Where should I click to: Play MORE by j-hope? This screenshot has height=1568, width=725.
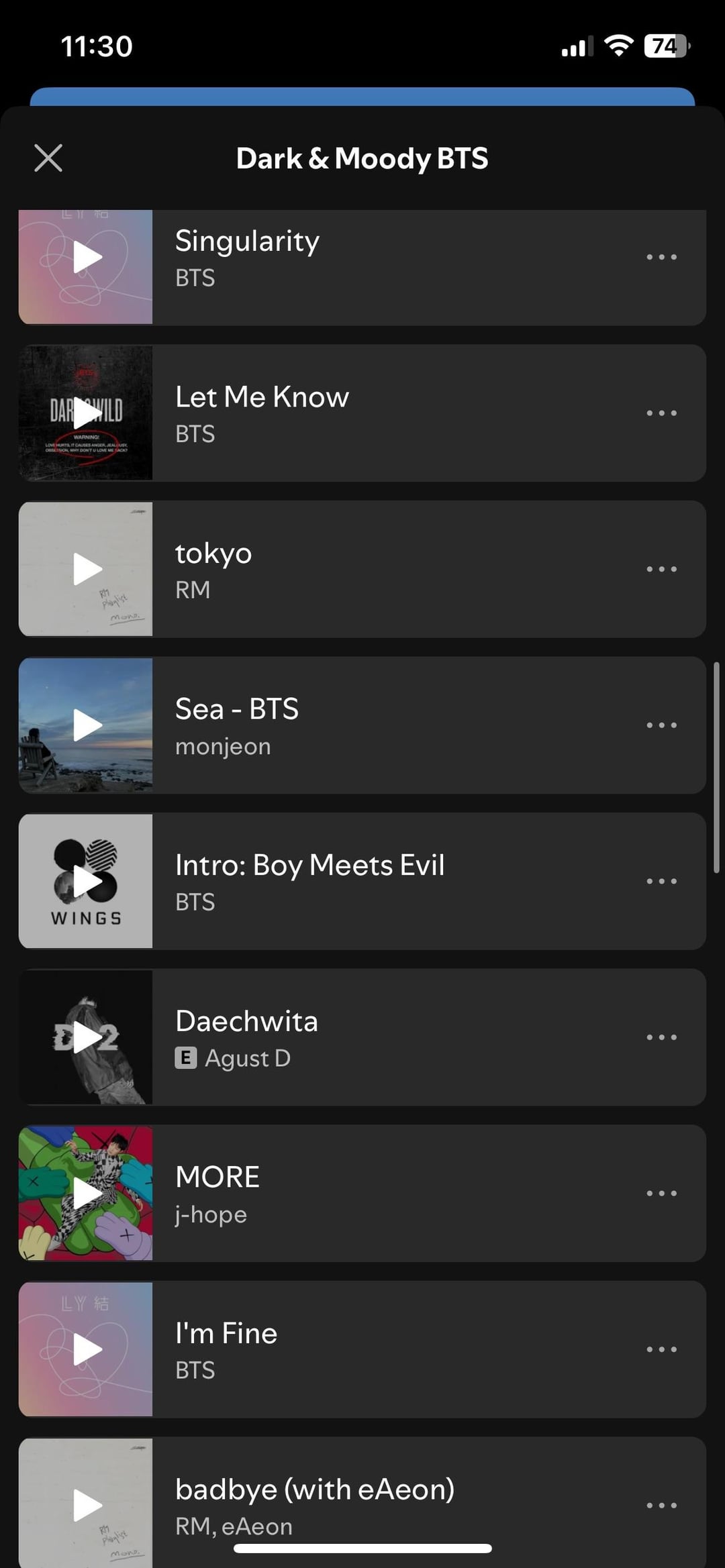pos(87,1193)
